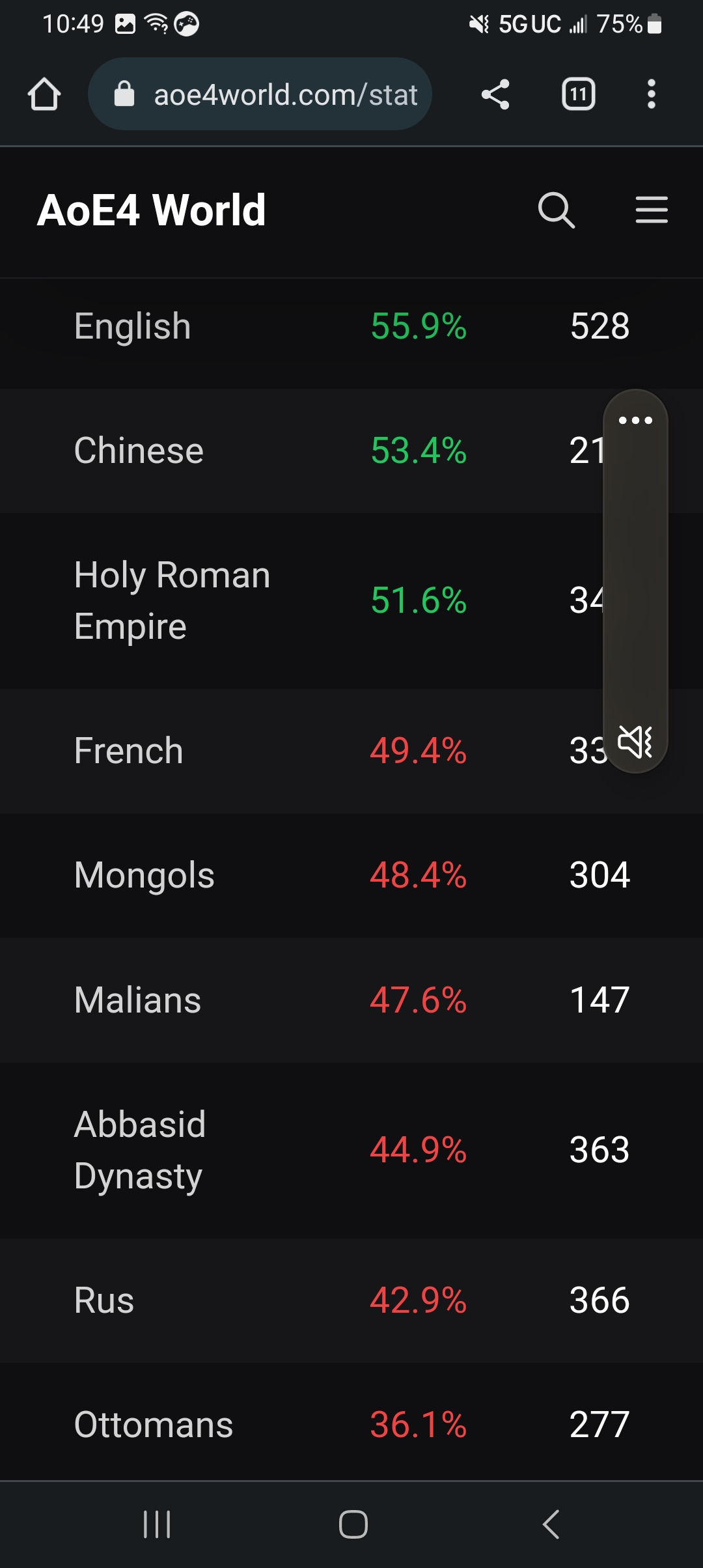The height and width of the screenshot is (1568, 703).
Task: Open the browser overflow menu
Action: pos(651,94)
